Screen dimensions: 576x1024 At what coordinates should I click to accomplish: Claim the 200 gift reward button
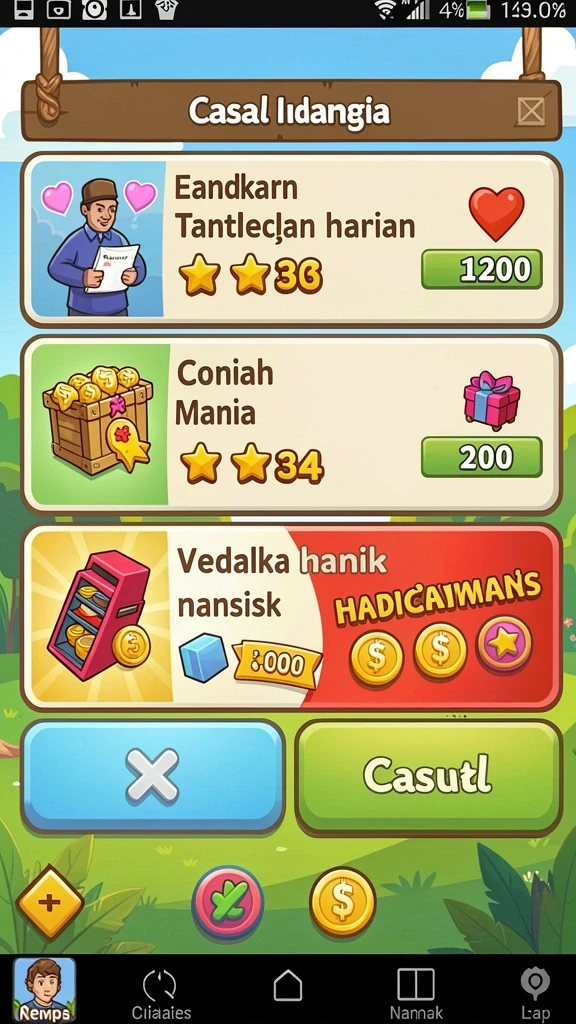point(481,457)
